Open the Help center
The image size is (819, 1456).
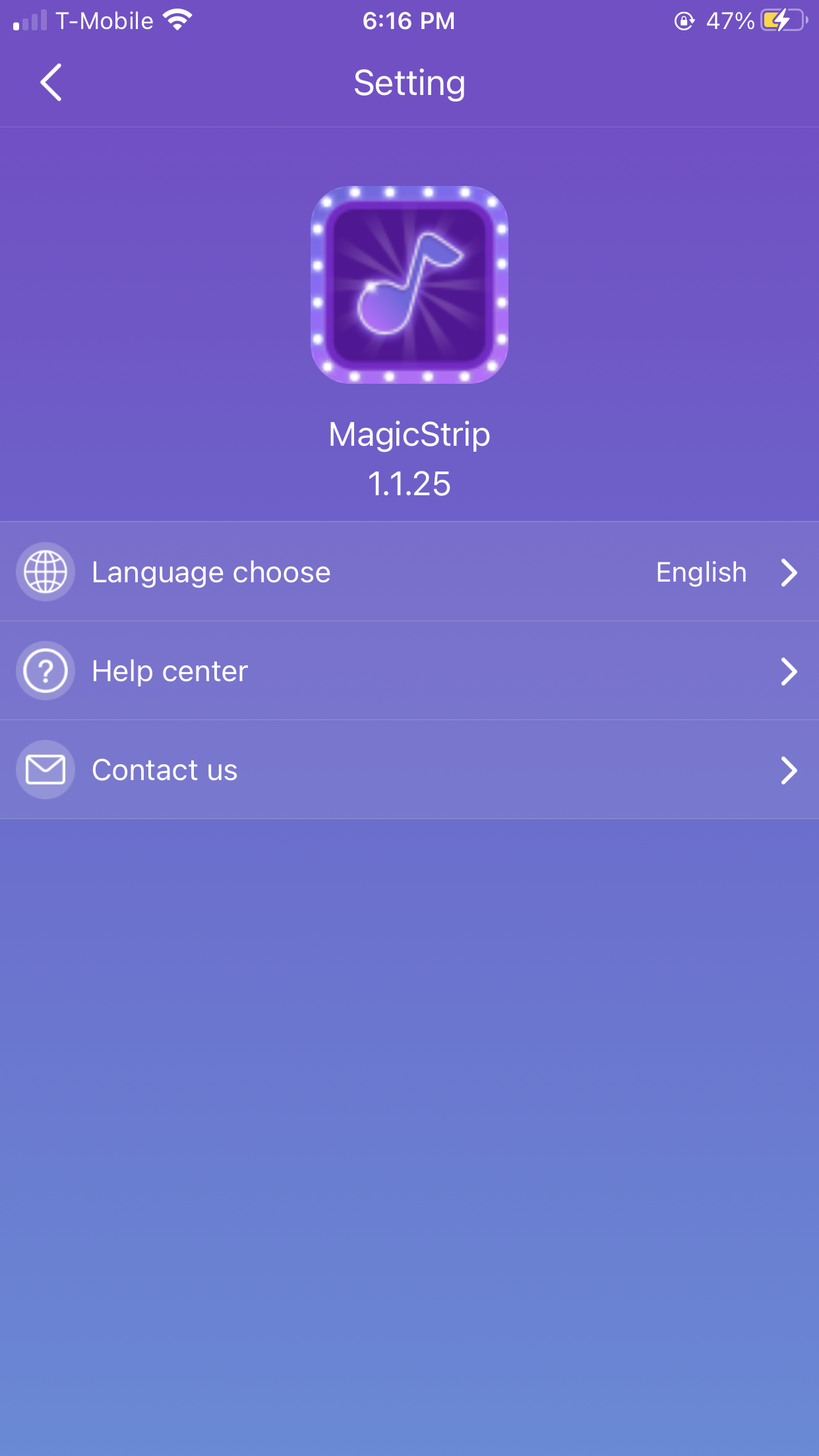409,671
